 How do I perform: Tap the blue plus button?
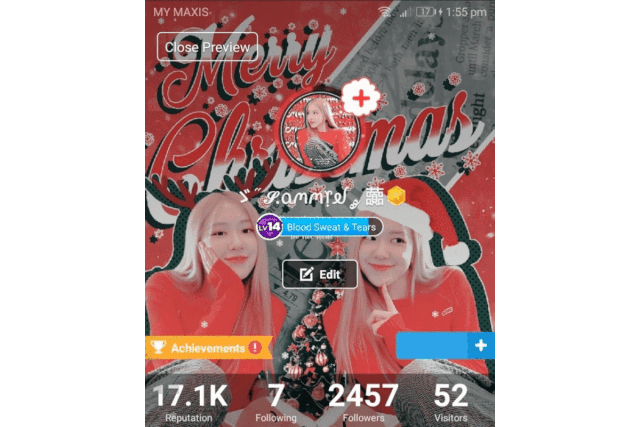(x=481, y=345)
